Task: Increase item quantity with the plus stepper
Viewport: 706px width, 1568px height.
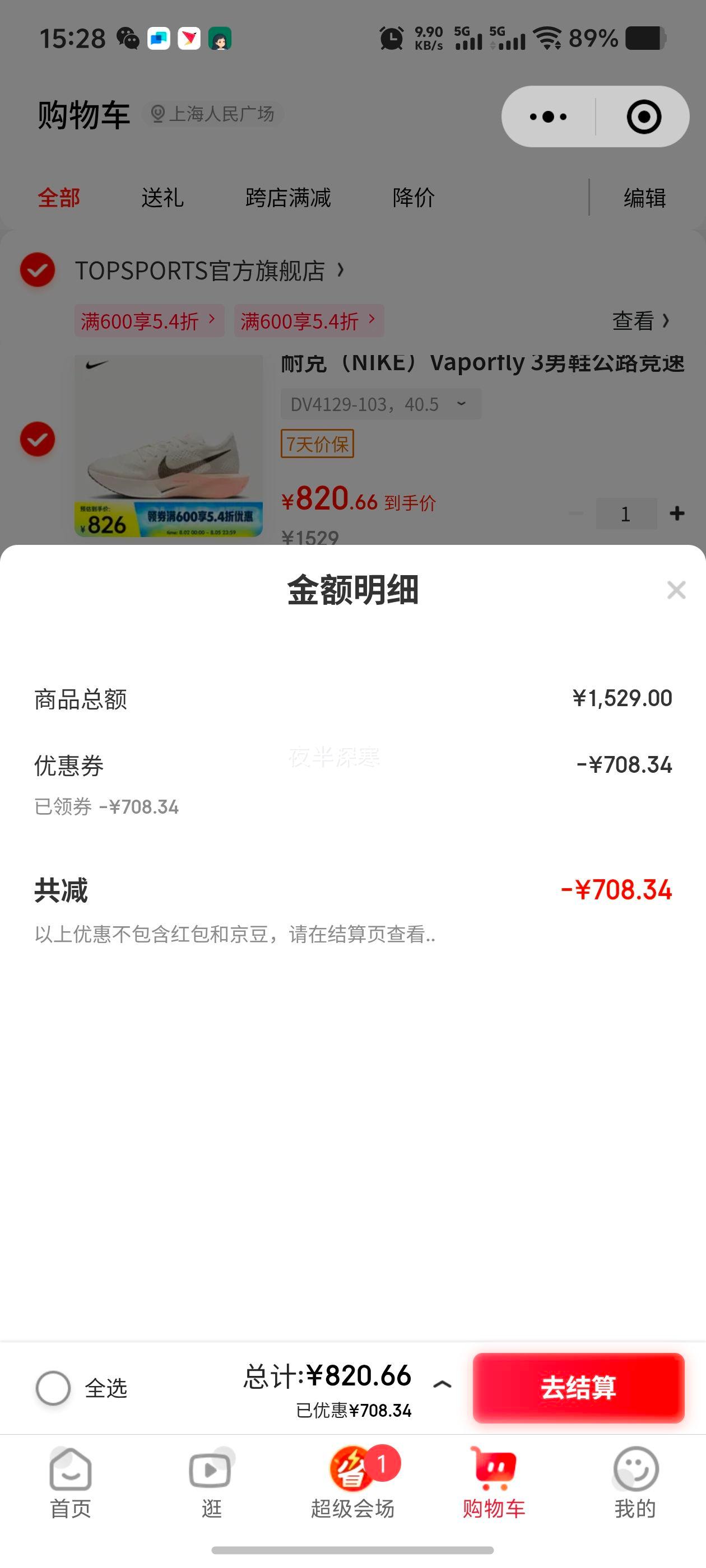Action: (x=678, y=513)
